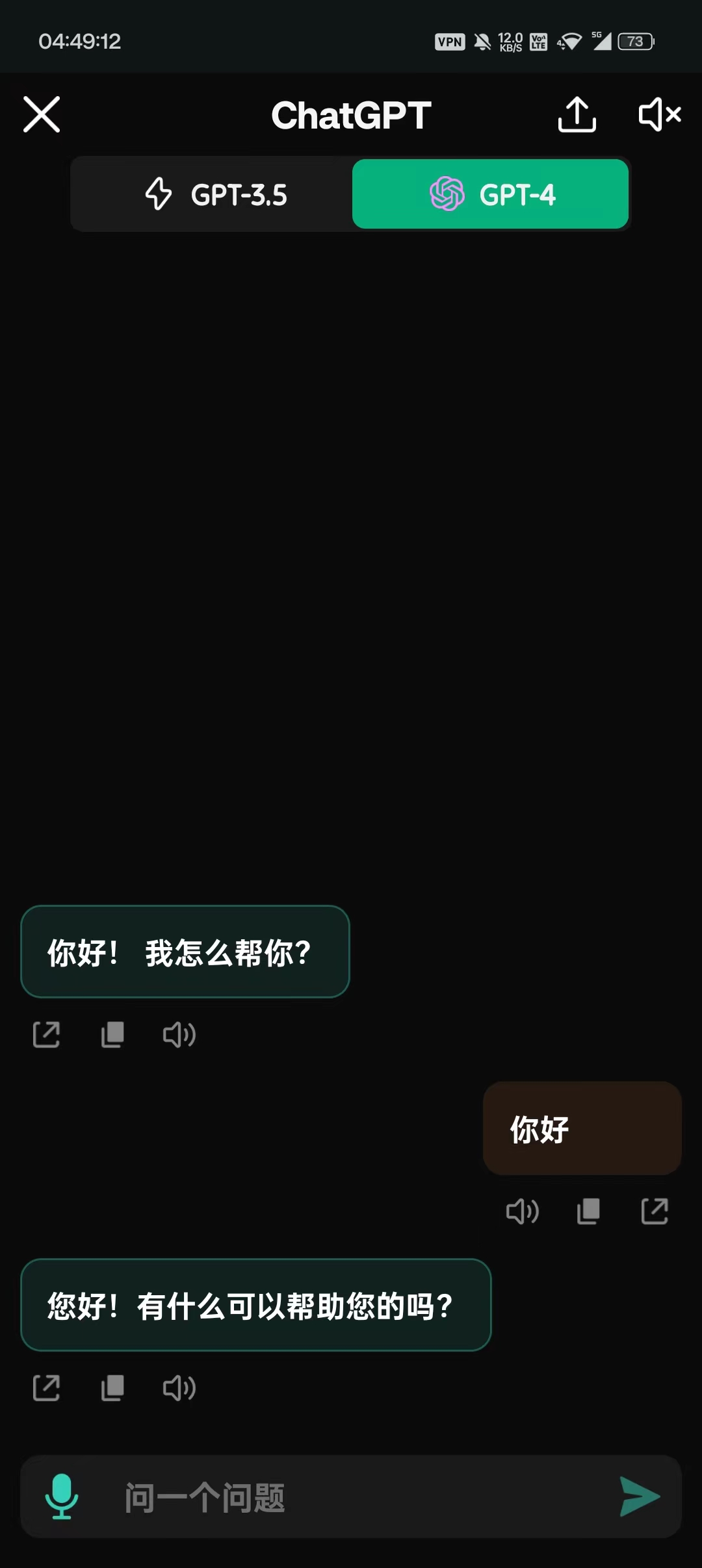Screen dimensions: 702x1568
Task: Share the conversation via upload icon
Action: (577, 115)
